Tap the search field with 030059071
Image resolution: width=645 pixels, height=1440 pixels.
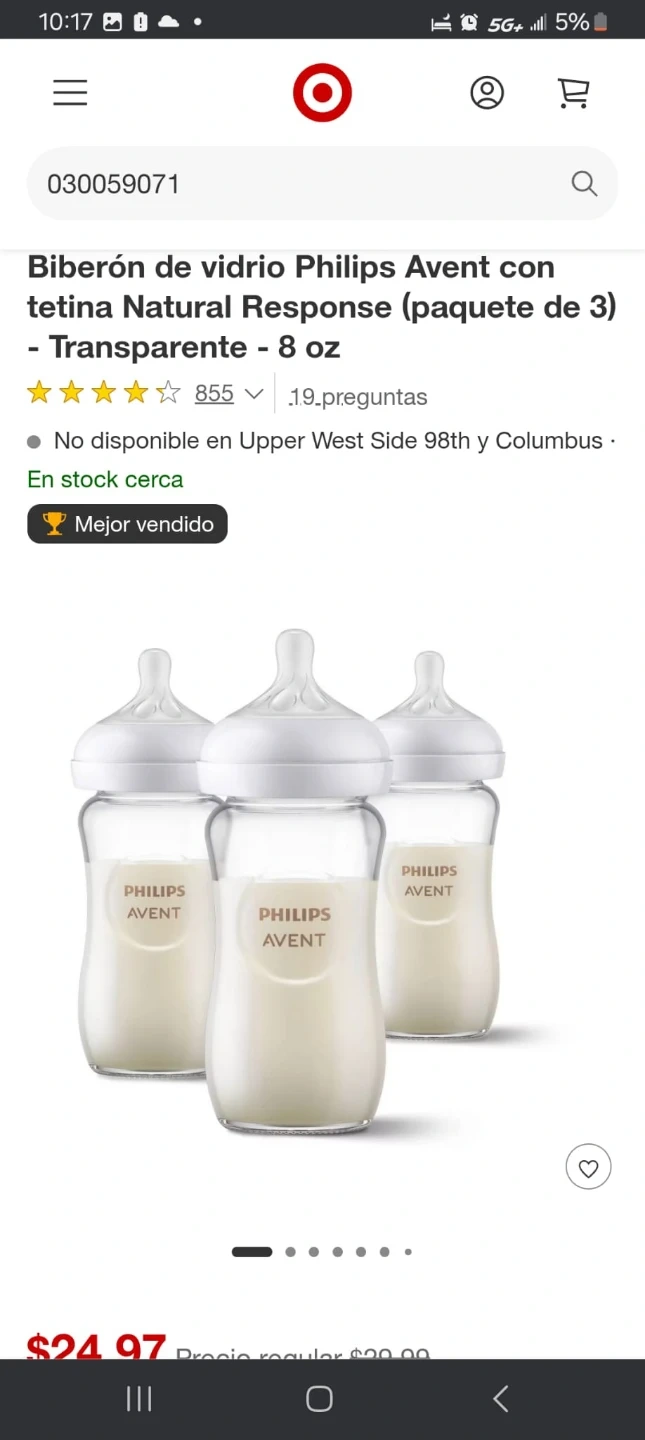[x=300, y=184]
